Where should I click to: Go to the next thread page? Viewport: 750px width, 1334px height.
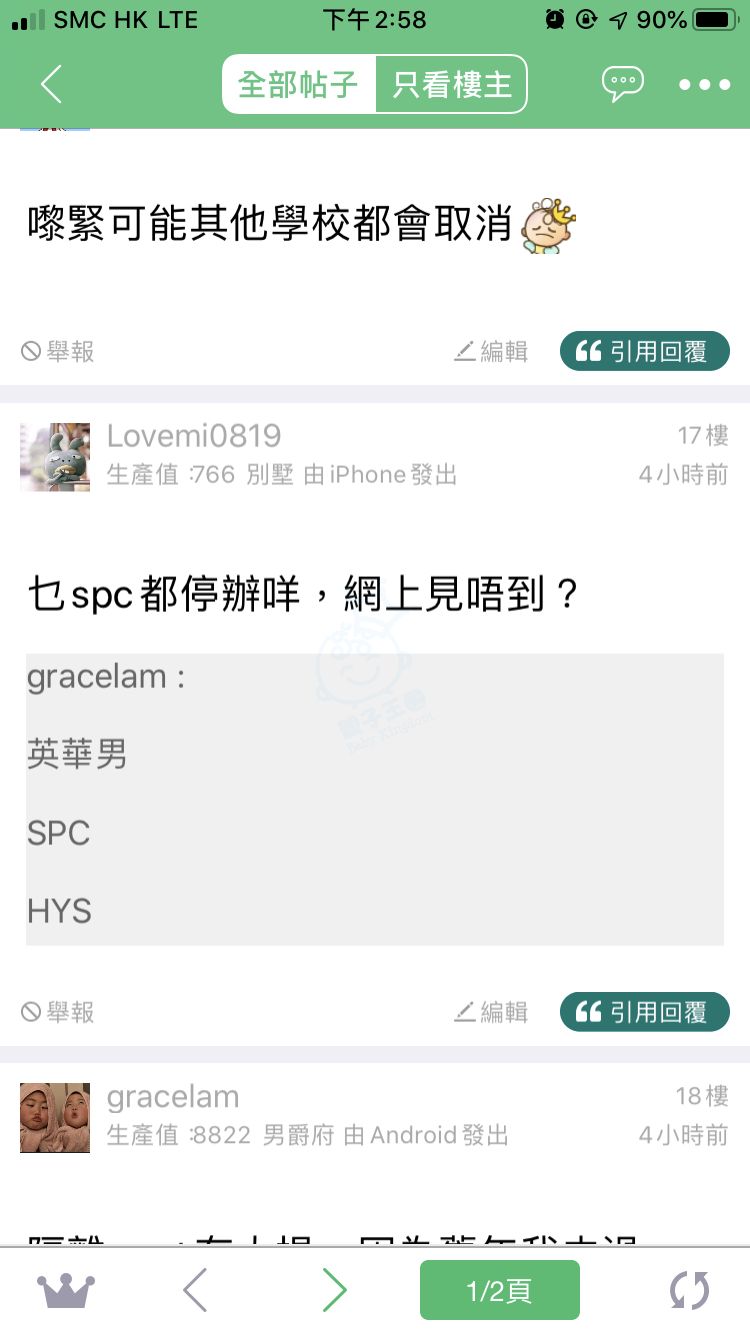coord(334,1291)
